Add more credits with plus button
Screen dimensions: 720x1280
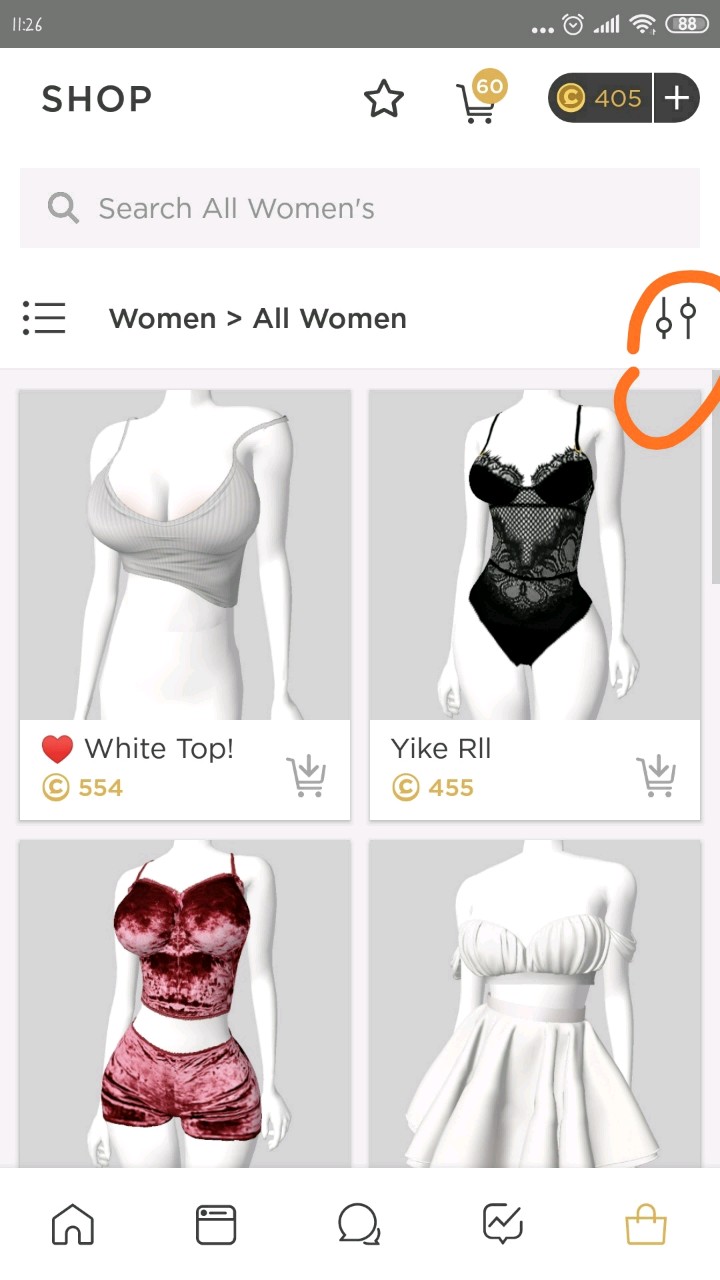[677, 98]
